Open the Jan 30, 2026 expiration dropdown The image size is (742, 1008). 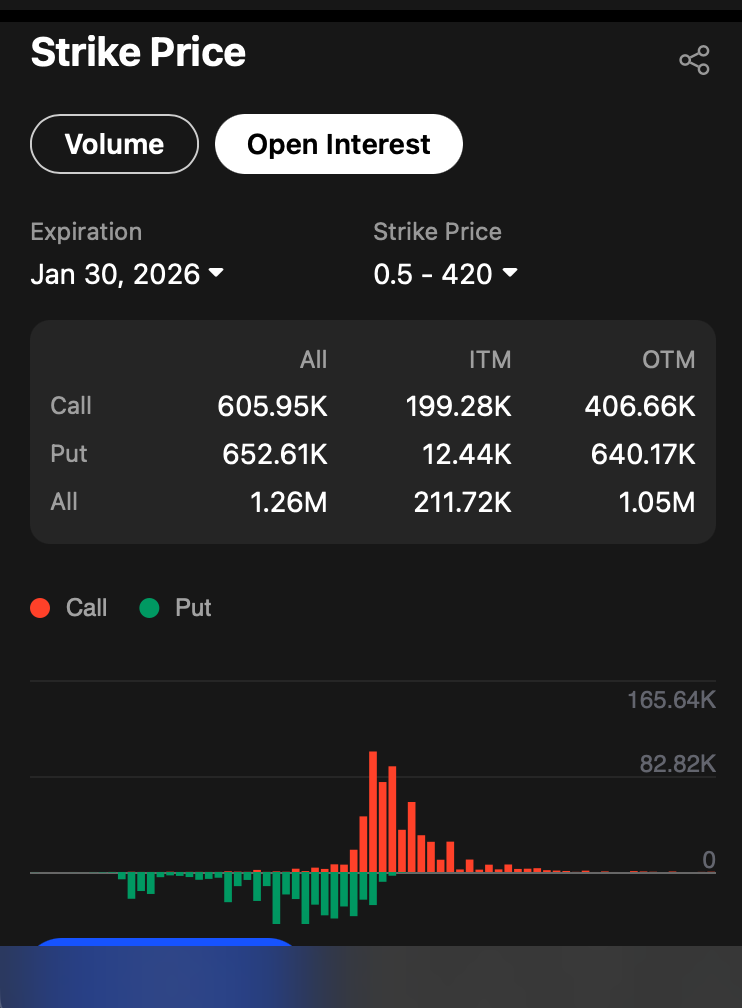point(126,274)
